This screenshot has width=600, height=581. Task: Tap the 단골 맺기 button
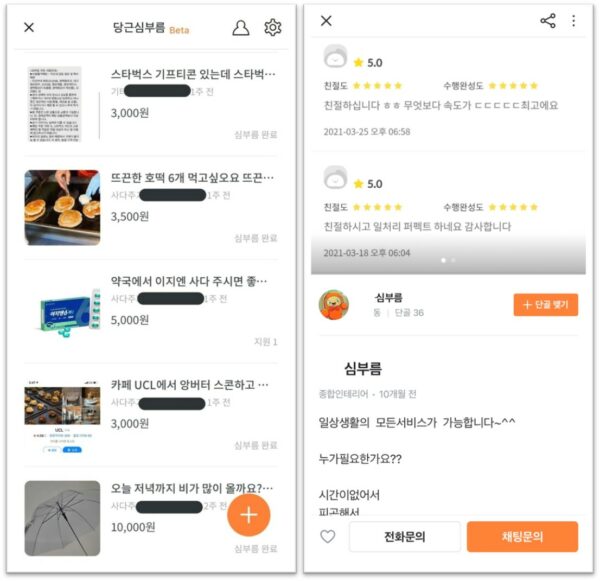545,305
